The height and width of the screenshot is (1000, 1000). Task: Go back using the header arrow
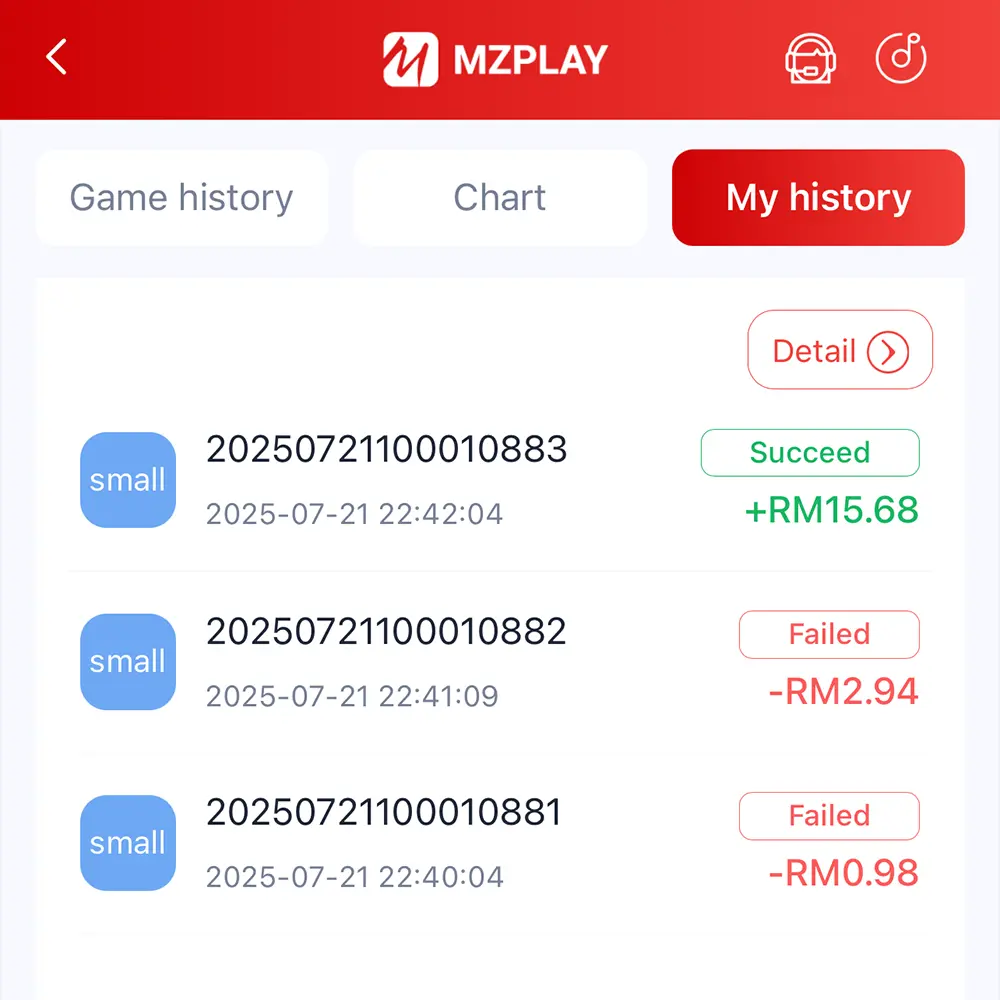click(x=57, y=58)
